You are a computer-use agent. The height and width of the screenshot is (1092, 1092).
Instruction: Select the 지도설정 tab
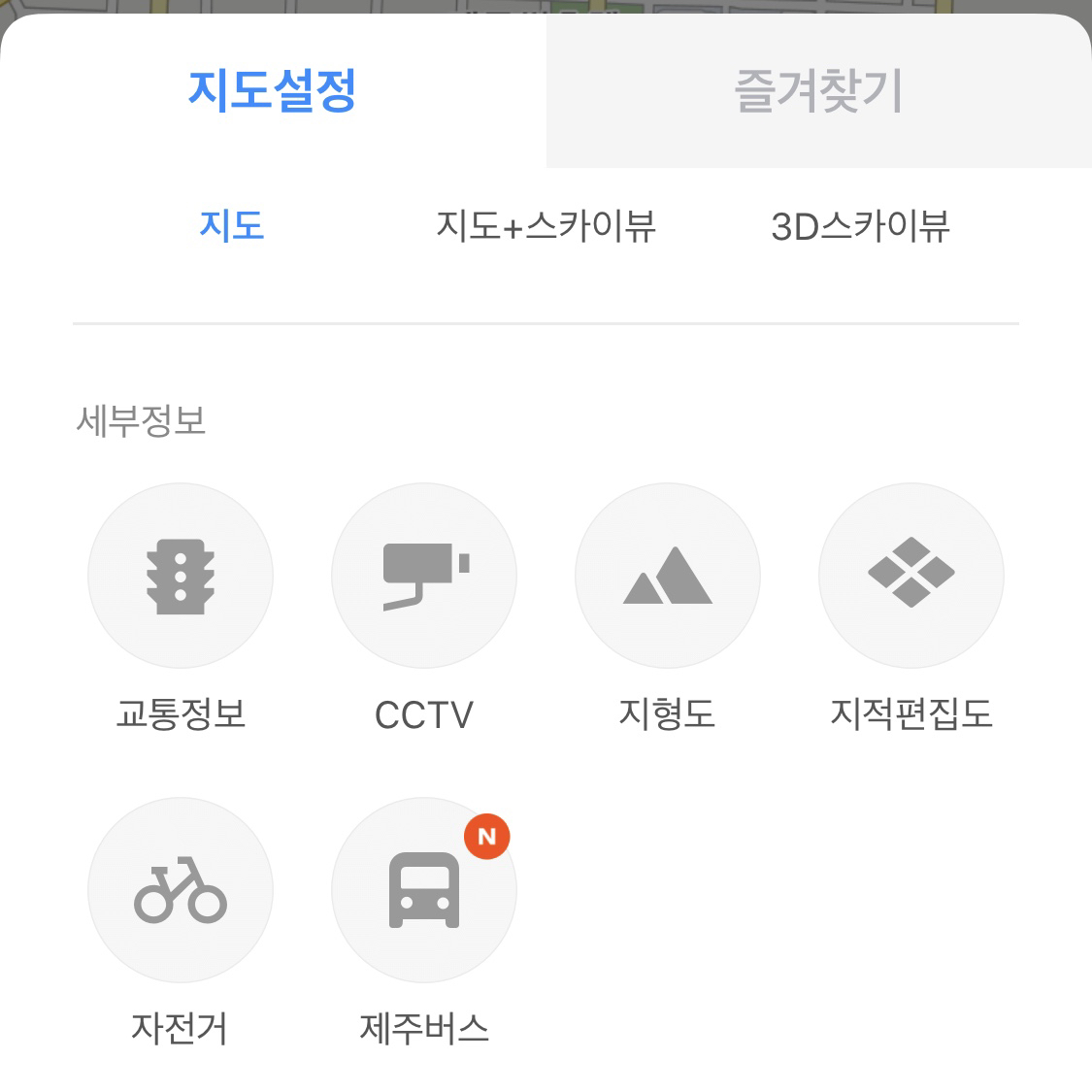(x=273, y=90)
